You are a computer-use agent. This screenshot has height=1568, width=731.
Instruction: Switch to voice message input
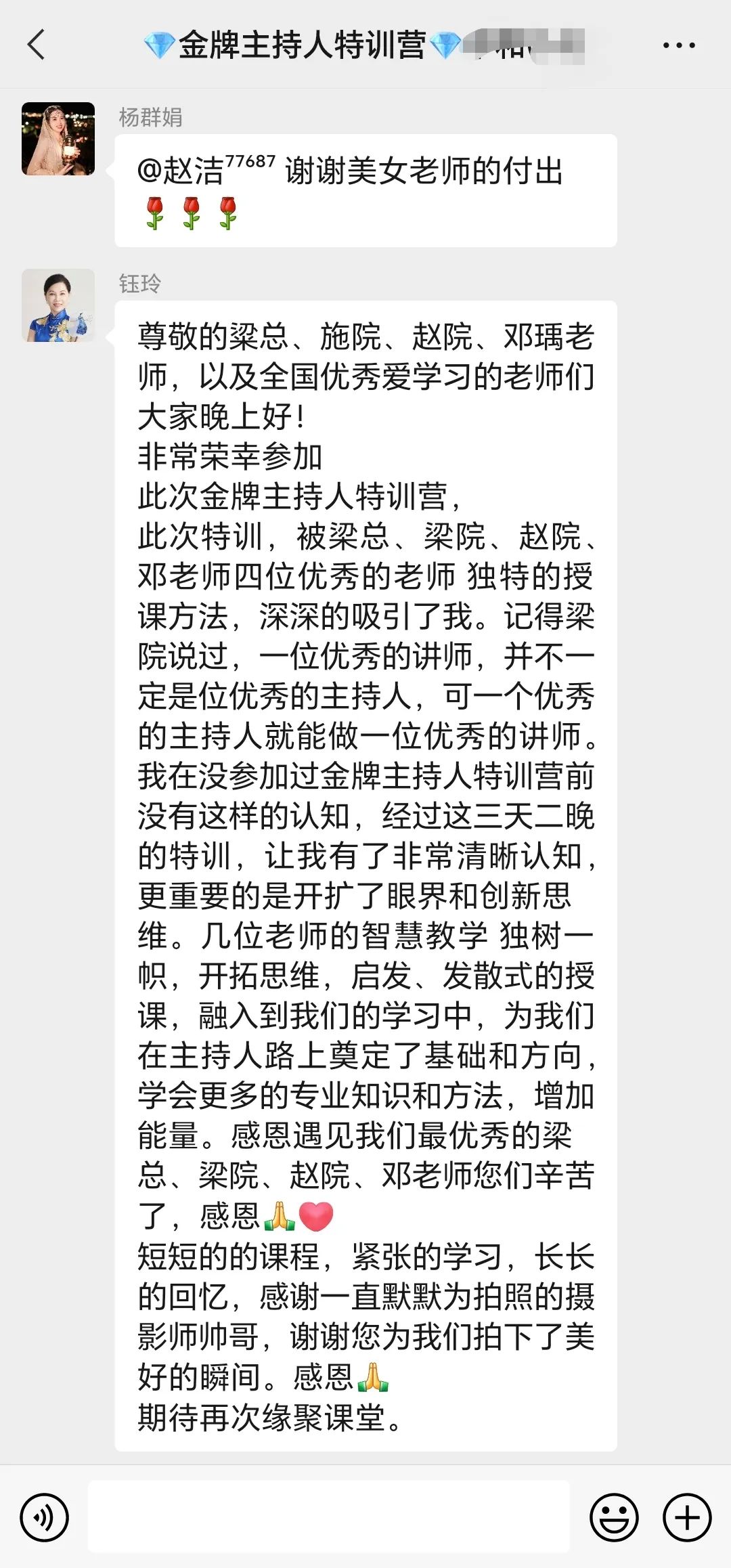click(45, 1518)
